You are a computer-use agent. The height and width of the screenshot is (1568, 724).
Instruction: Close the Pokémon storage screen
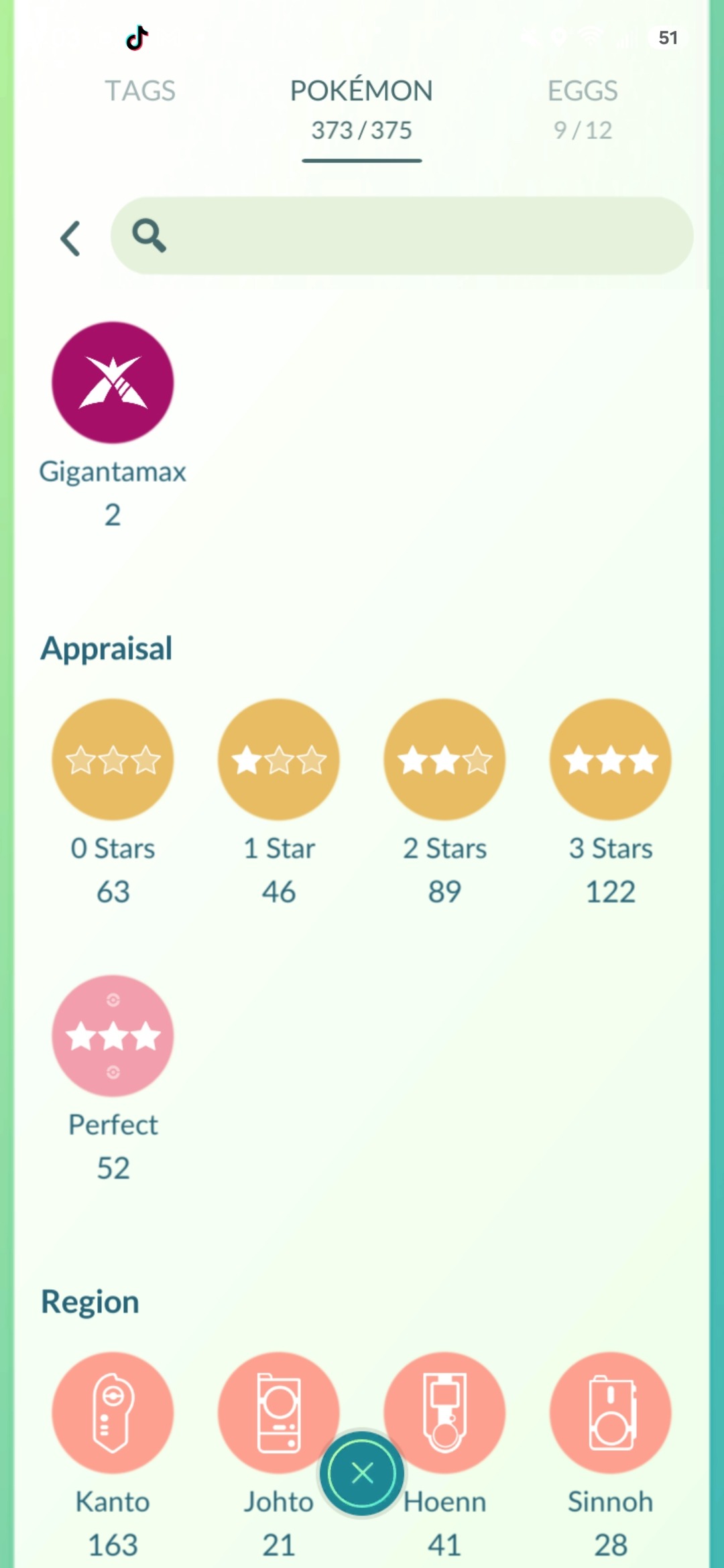[x=362, y=1473]
